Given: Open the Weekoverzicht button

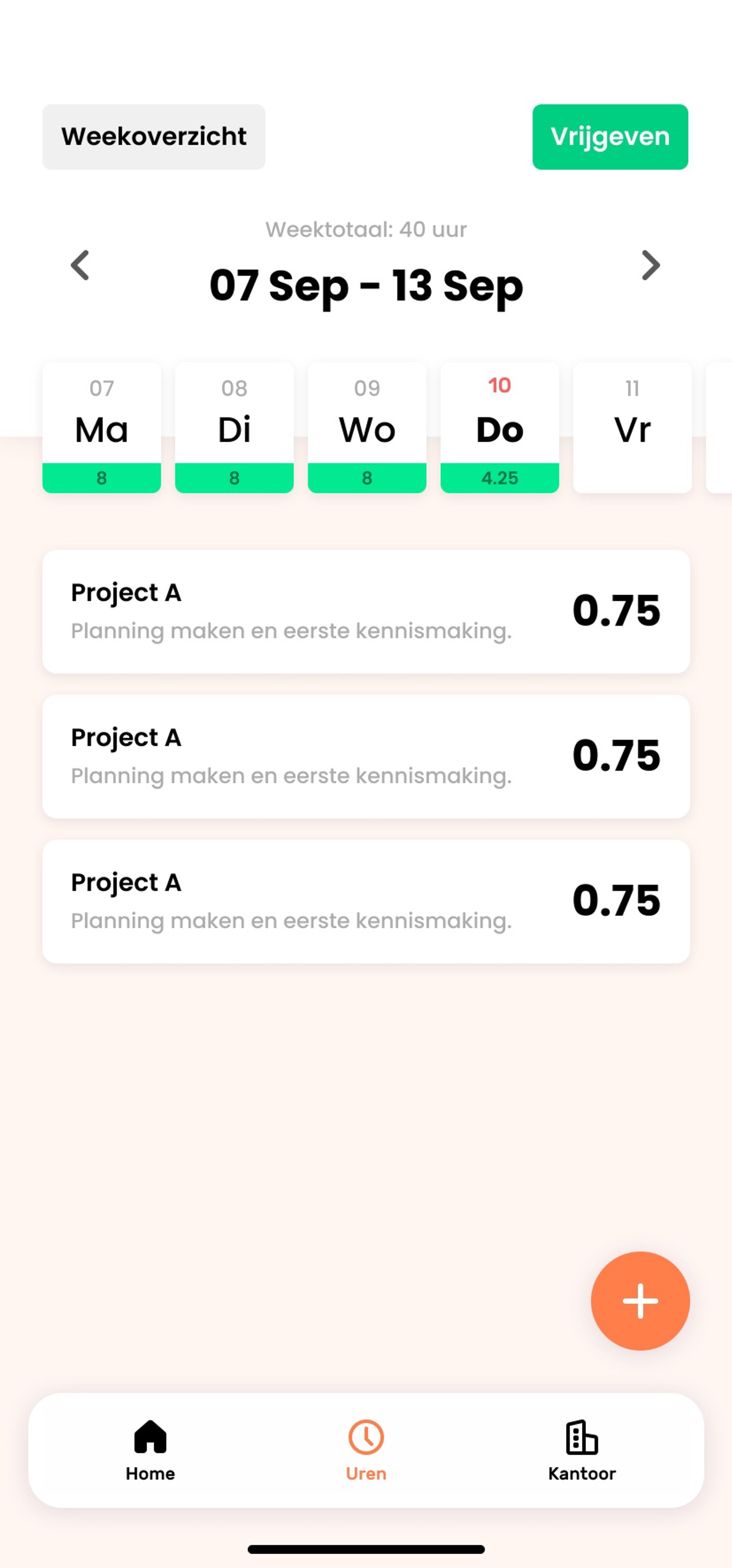Looking at the screenshot, I should click(153, 136).
